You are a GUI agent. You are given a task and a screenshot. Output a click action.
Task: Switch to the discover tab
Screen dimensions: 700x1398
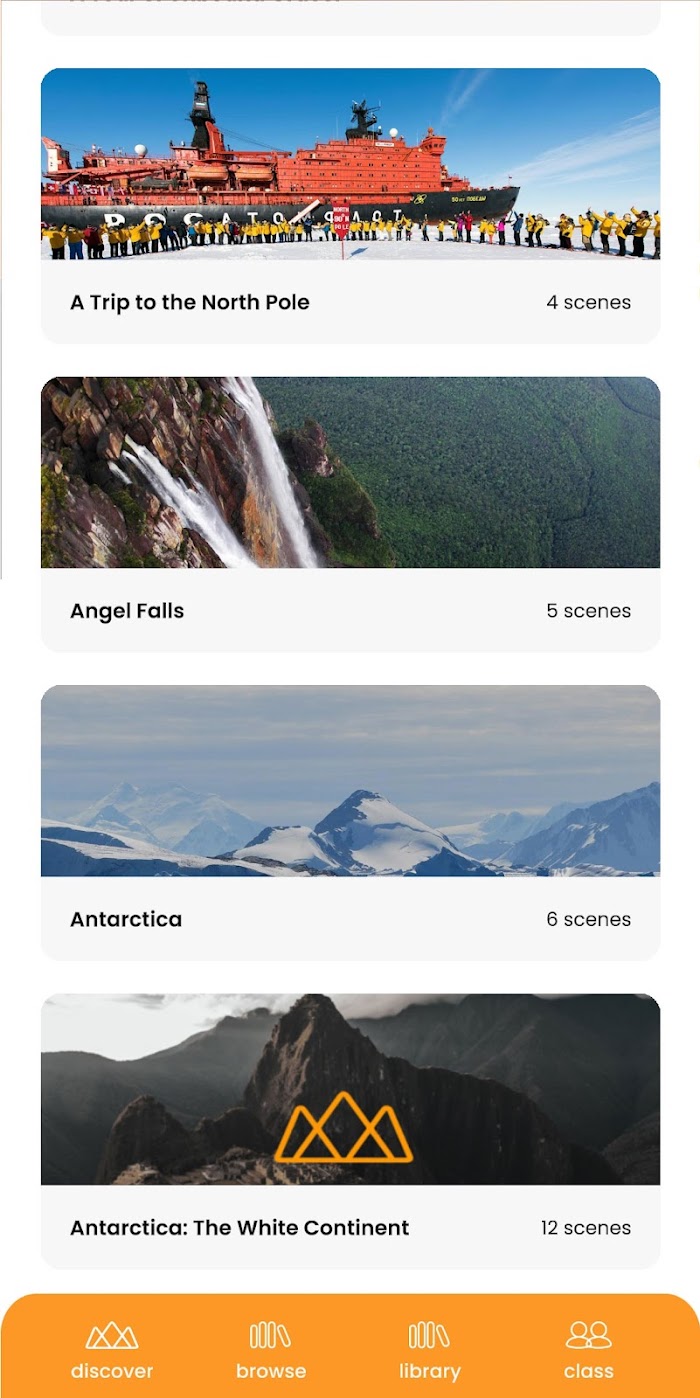[112, 1351]
